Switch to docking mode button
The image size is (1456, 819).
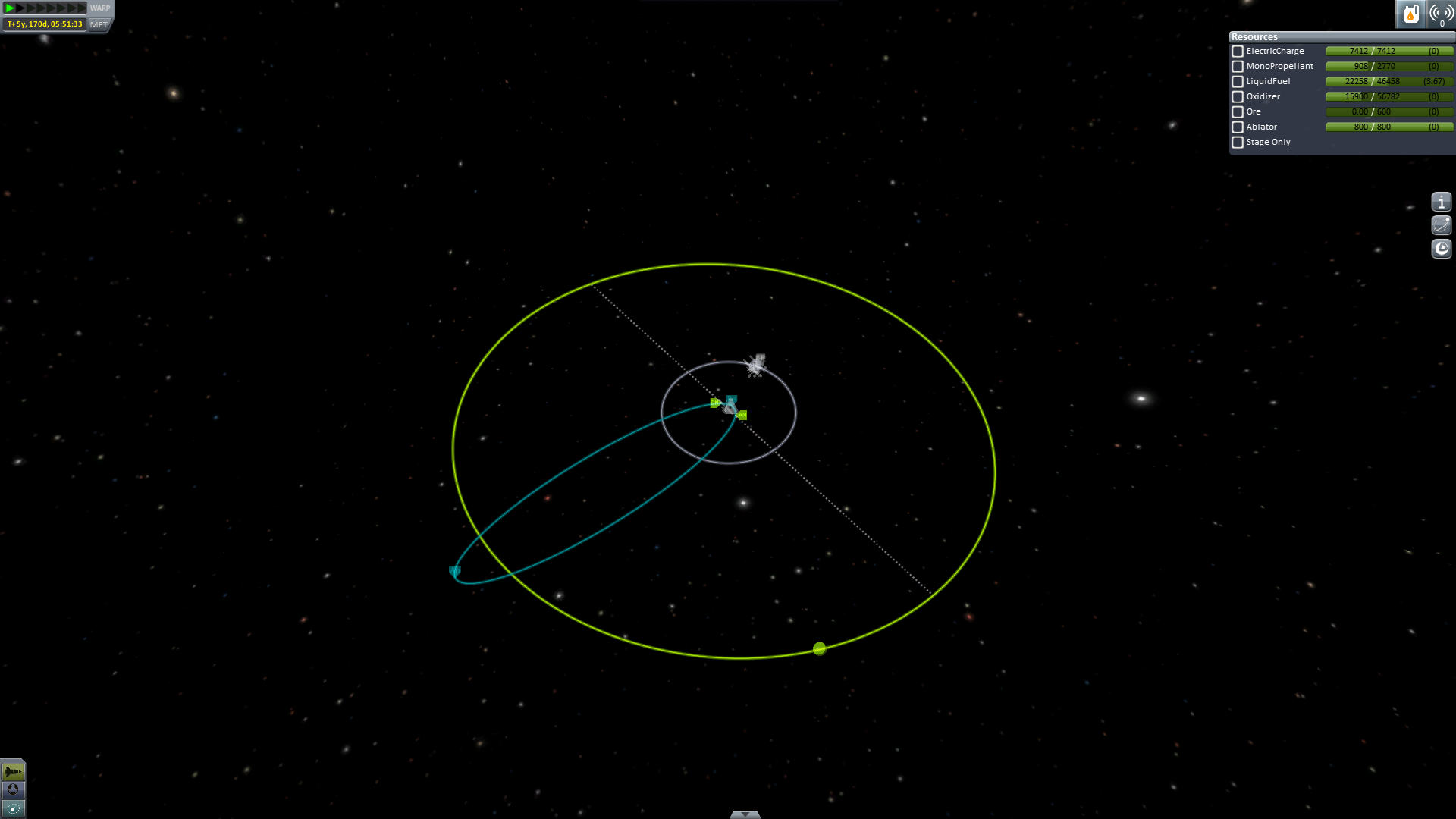[x=13, y=790]
